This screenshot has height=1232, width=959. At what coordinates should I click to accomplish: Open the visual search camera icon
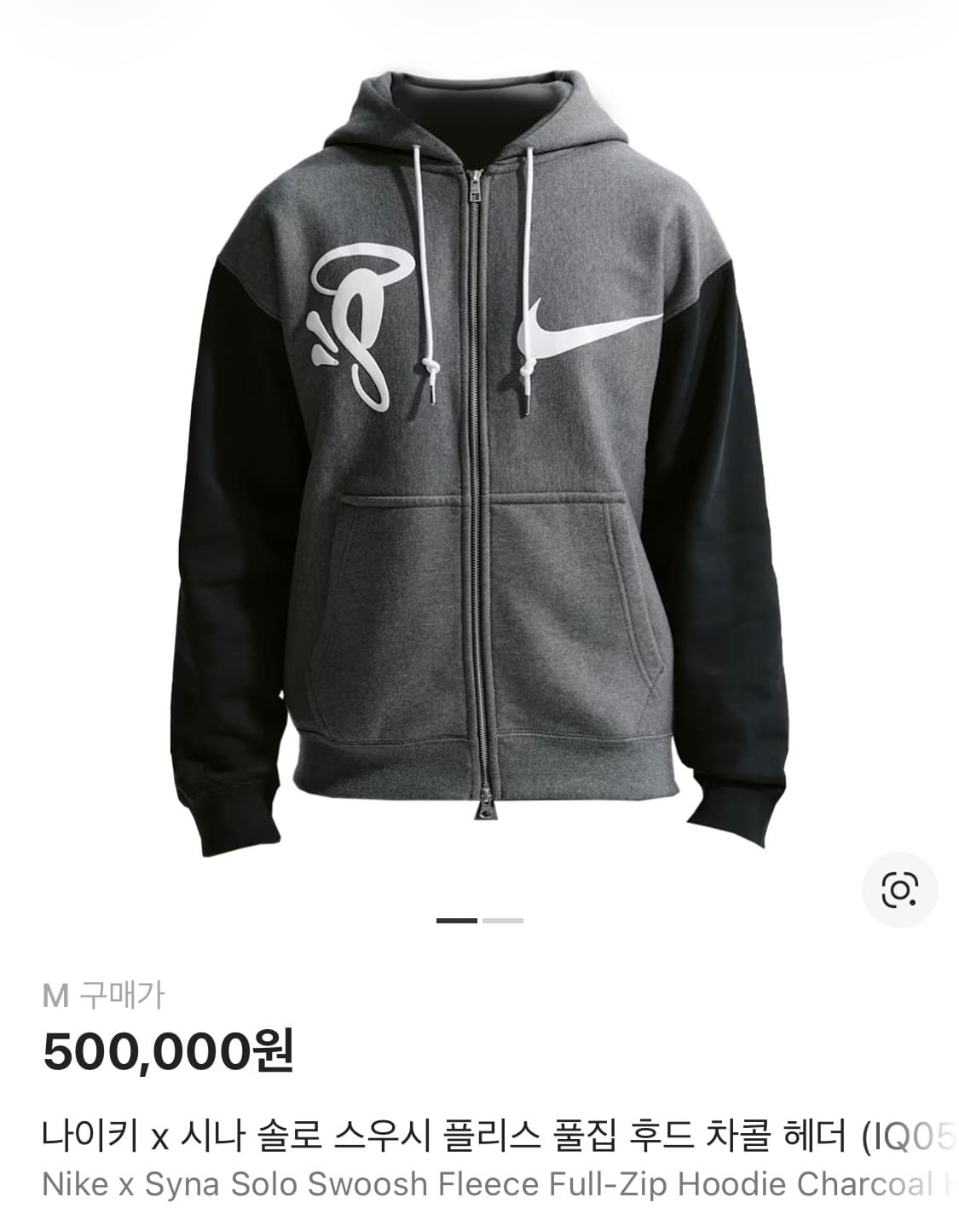[x=899, y=889]
